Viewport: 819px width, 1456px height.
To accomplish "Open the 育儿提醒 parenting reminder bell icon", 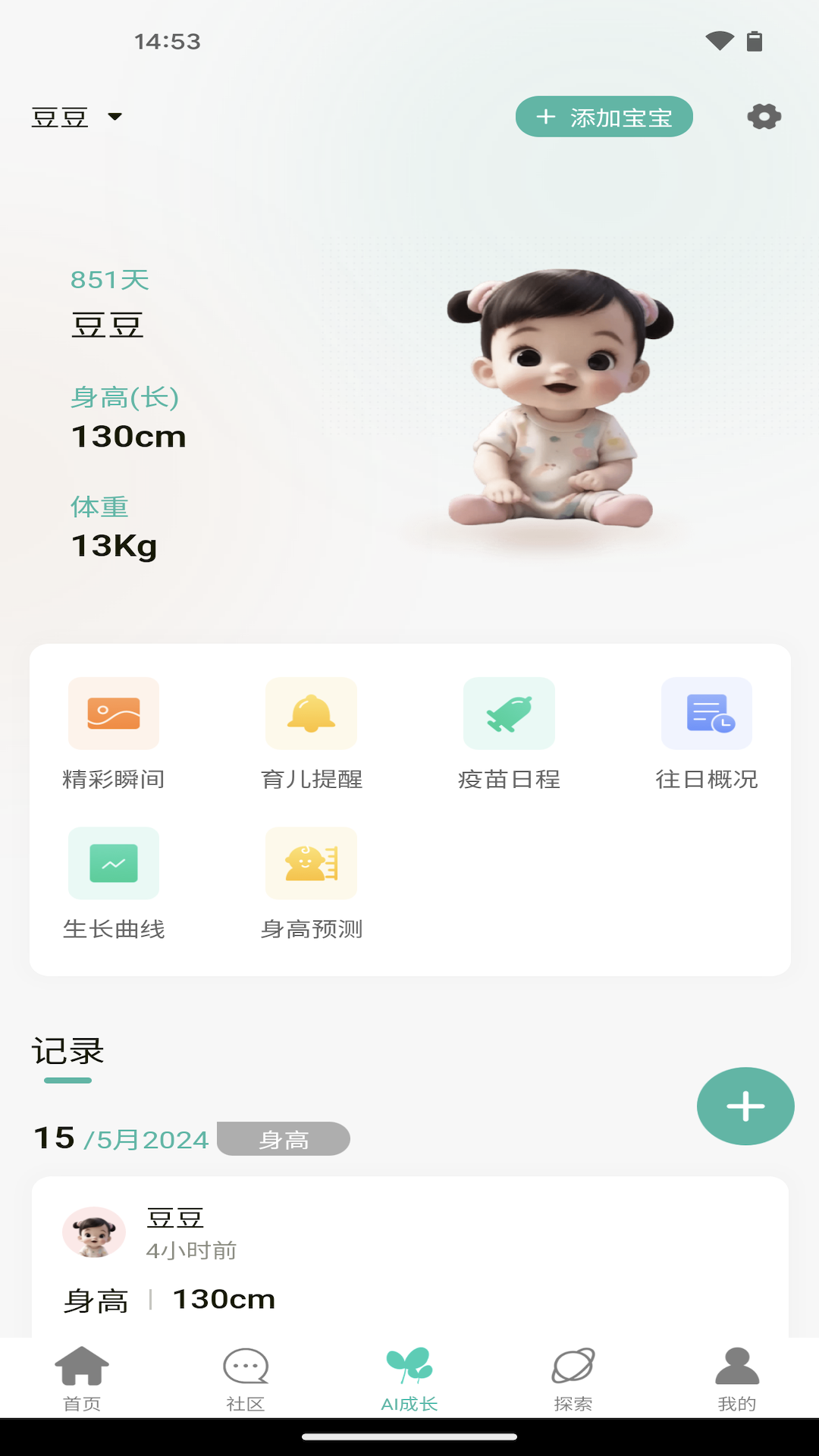I will click(x=311, y=713).
